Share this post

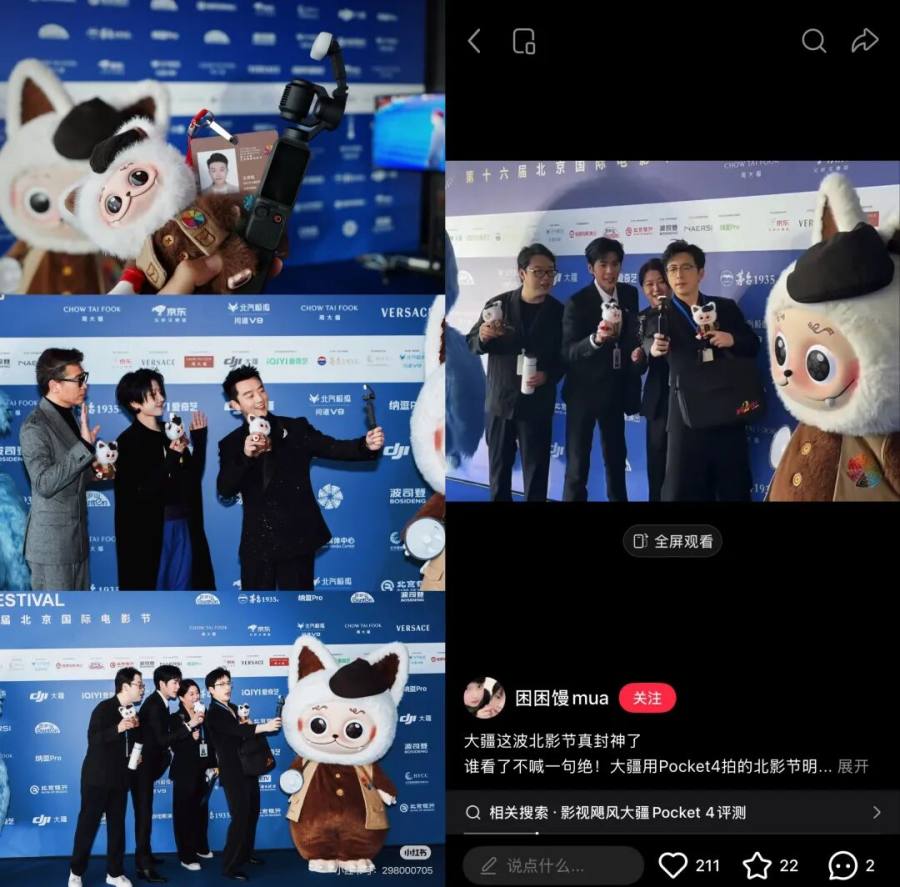(864, 41)
